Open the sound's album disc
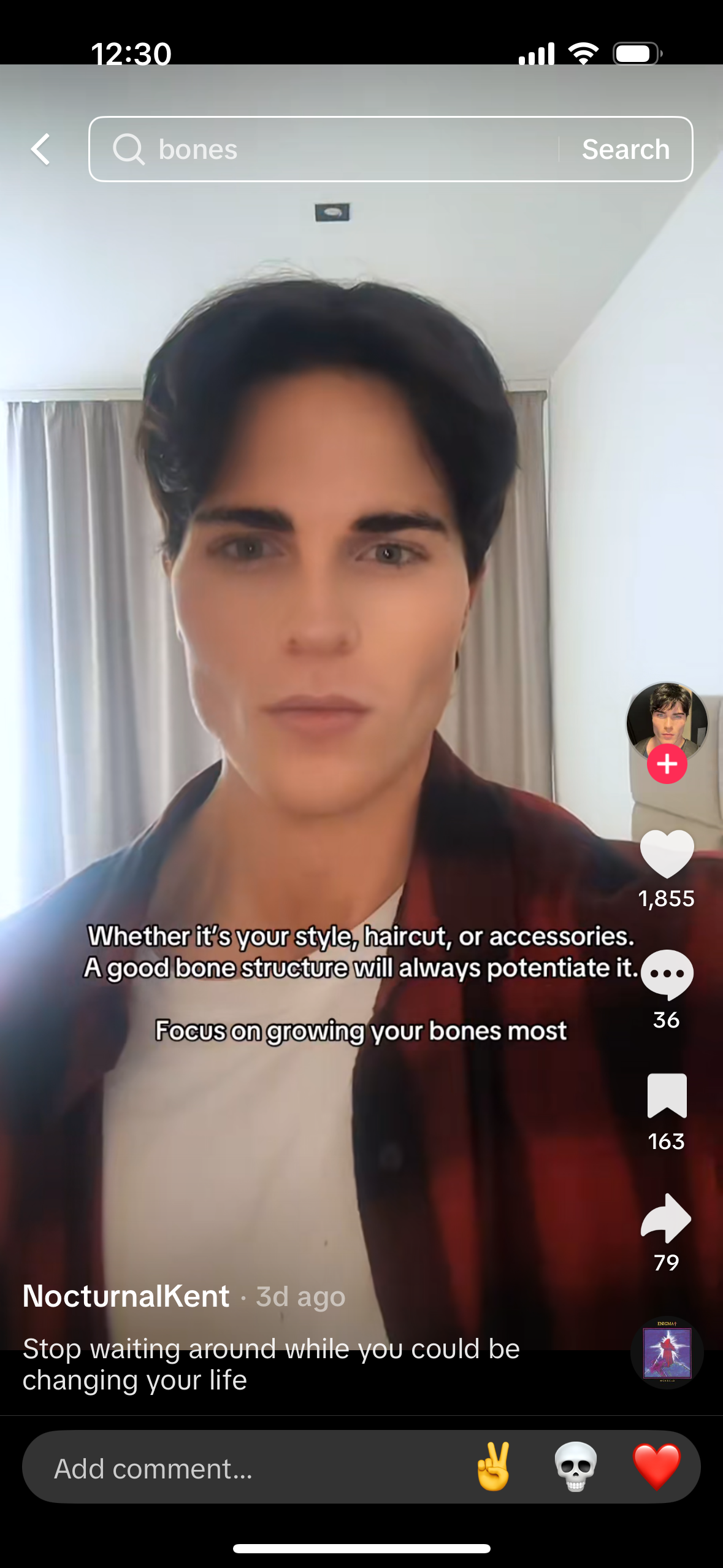Viewport: 723px width, 1568px height. coord(667,1353)
